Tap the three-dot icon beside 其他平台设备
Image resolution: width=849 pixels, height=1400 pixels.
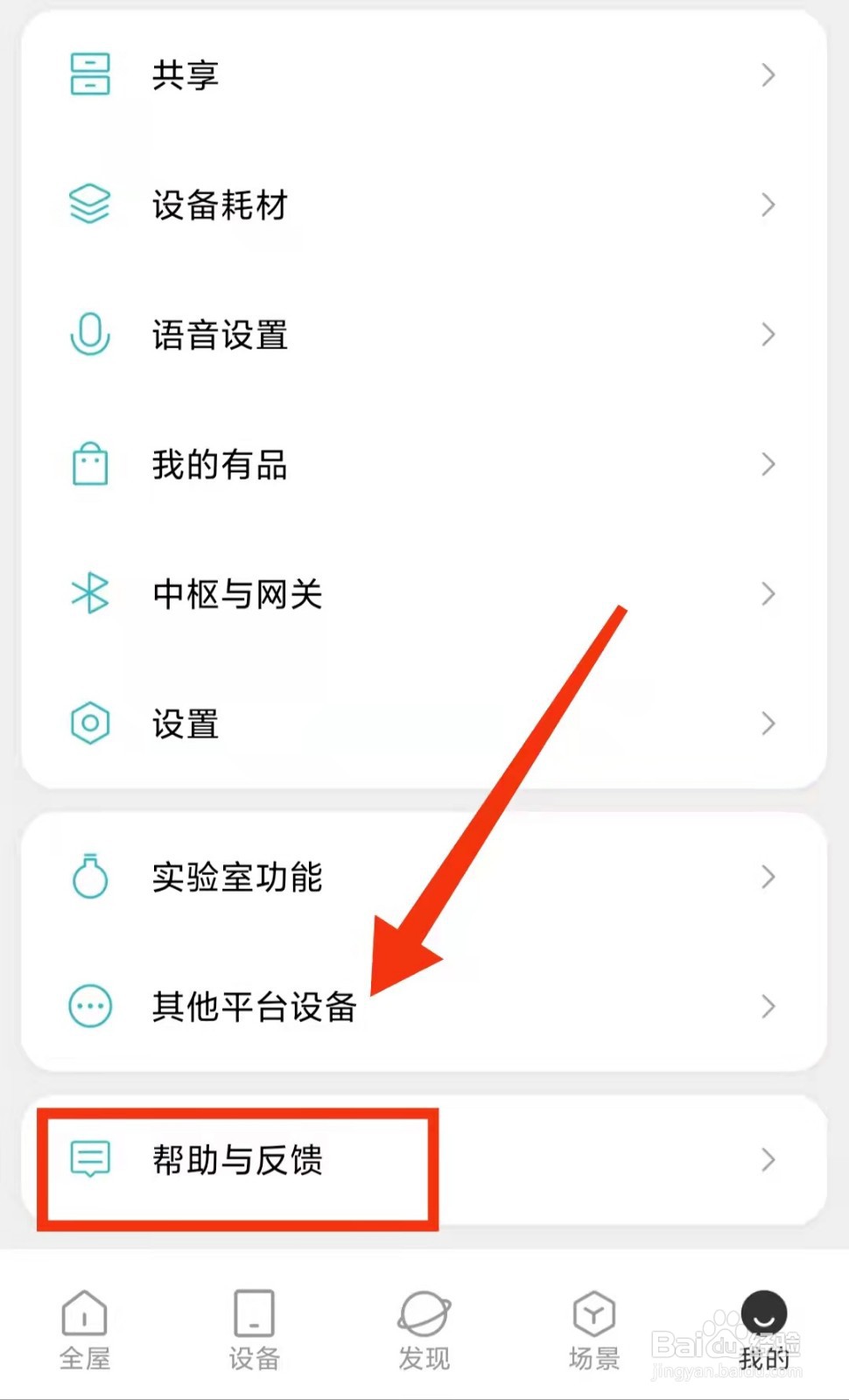(89, 1006)
